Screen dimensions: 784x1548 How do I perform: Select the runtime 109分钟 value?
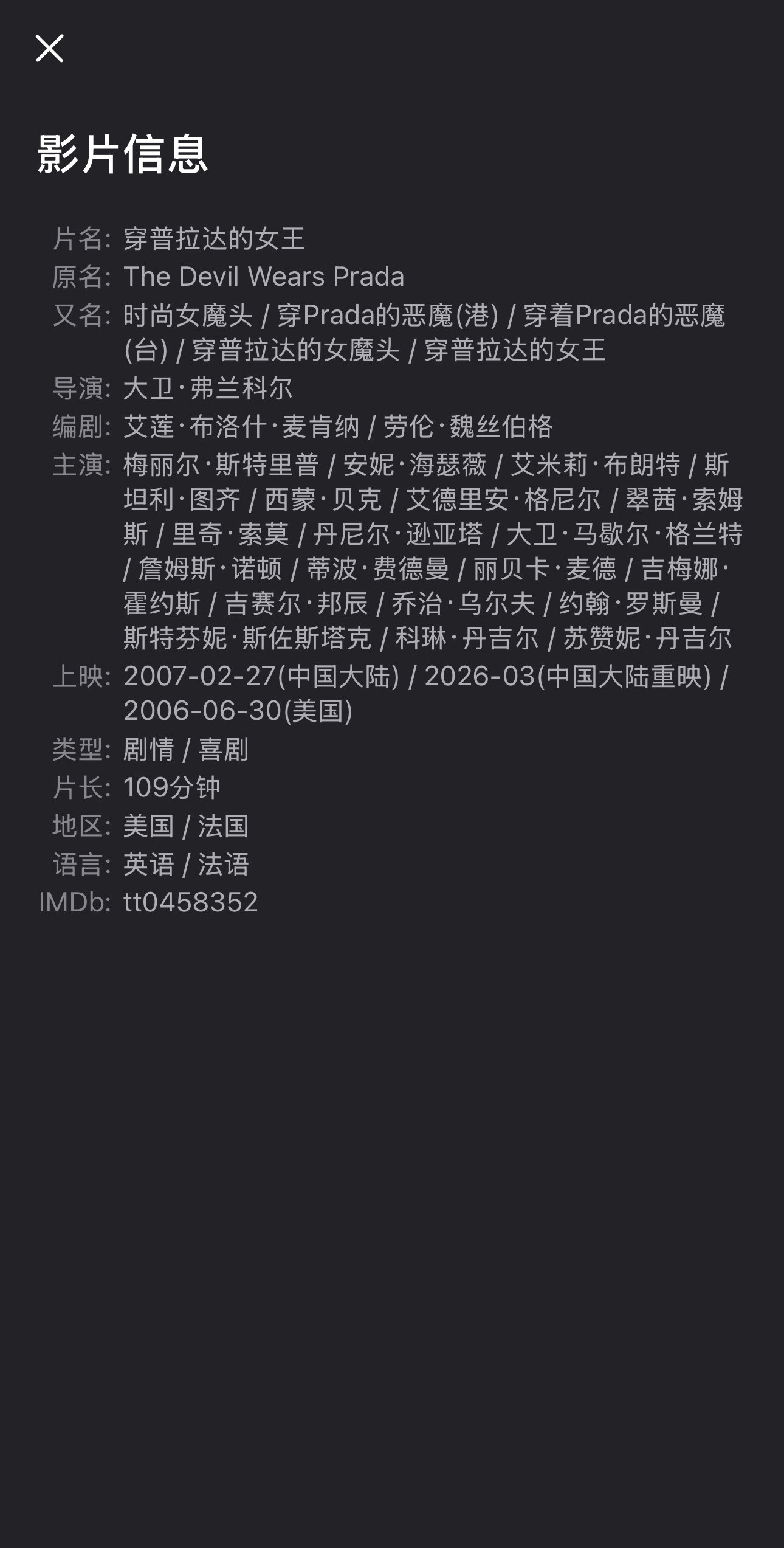pos(173,787)
